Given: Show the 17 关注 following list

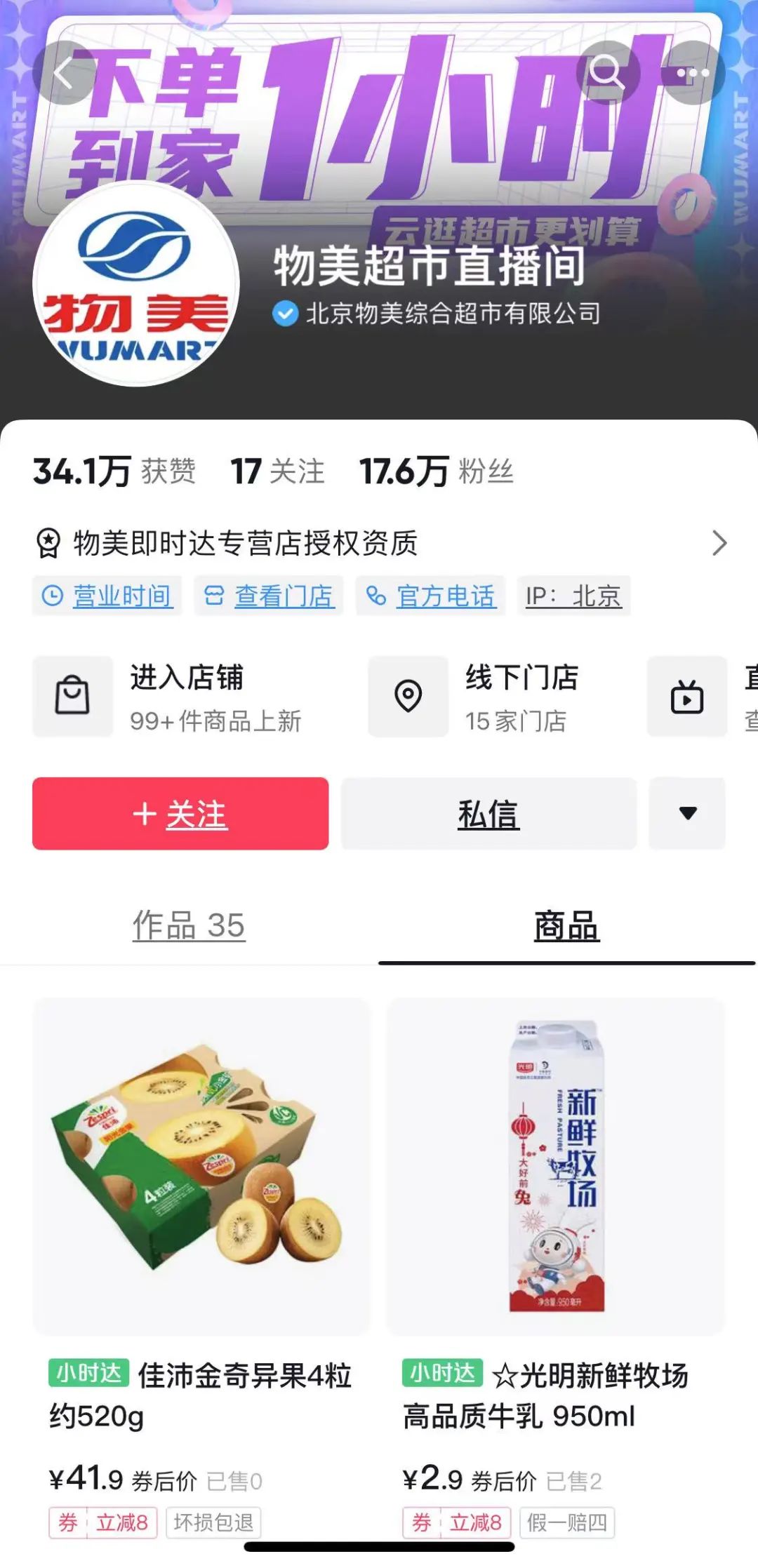Looking at the screenshot, I should tap(278, 471).
